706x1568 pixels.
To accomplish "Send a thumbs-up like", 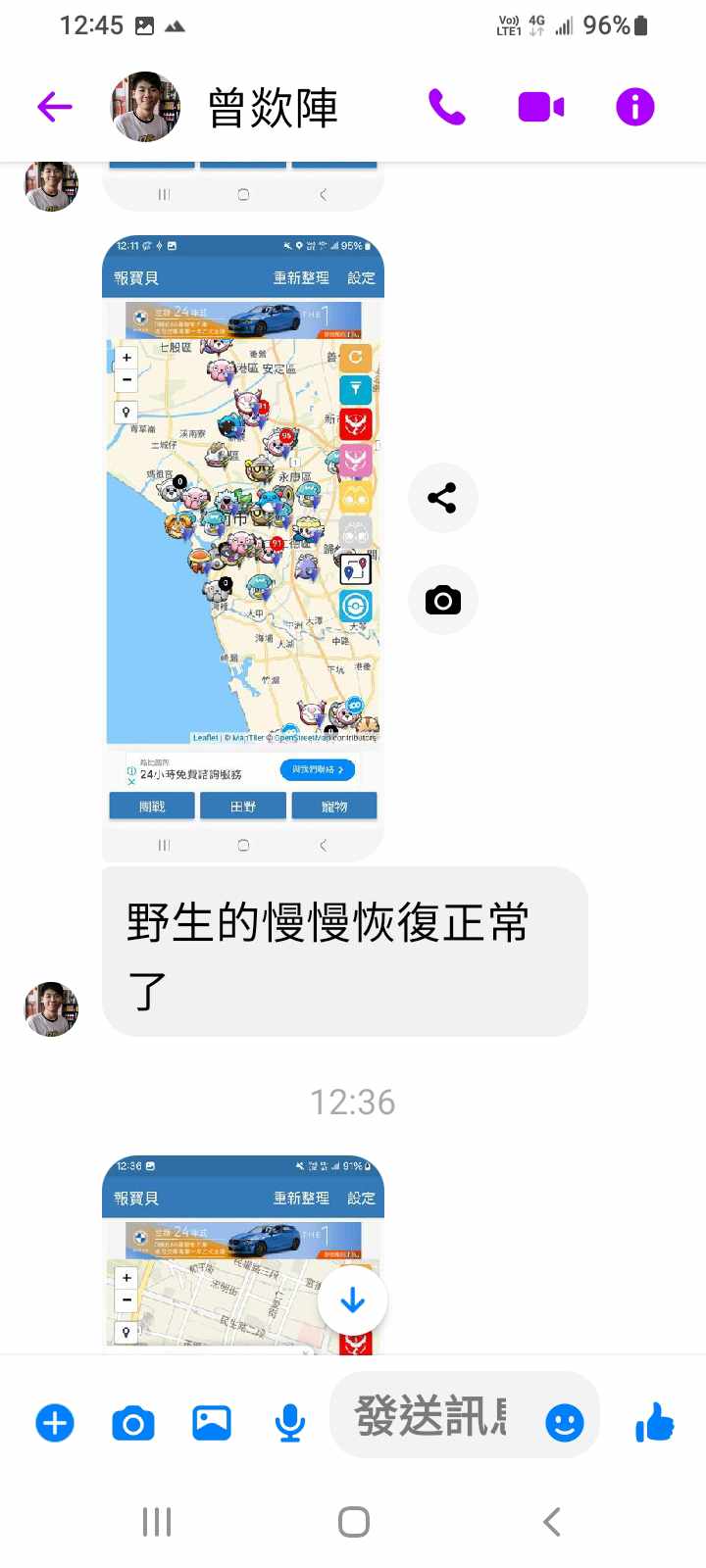I will coord(654,1421).
